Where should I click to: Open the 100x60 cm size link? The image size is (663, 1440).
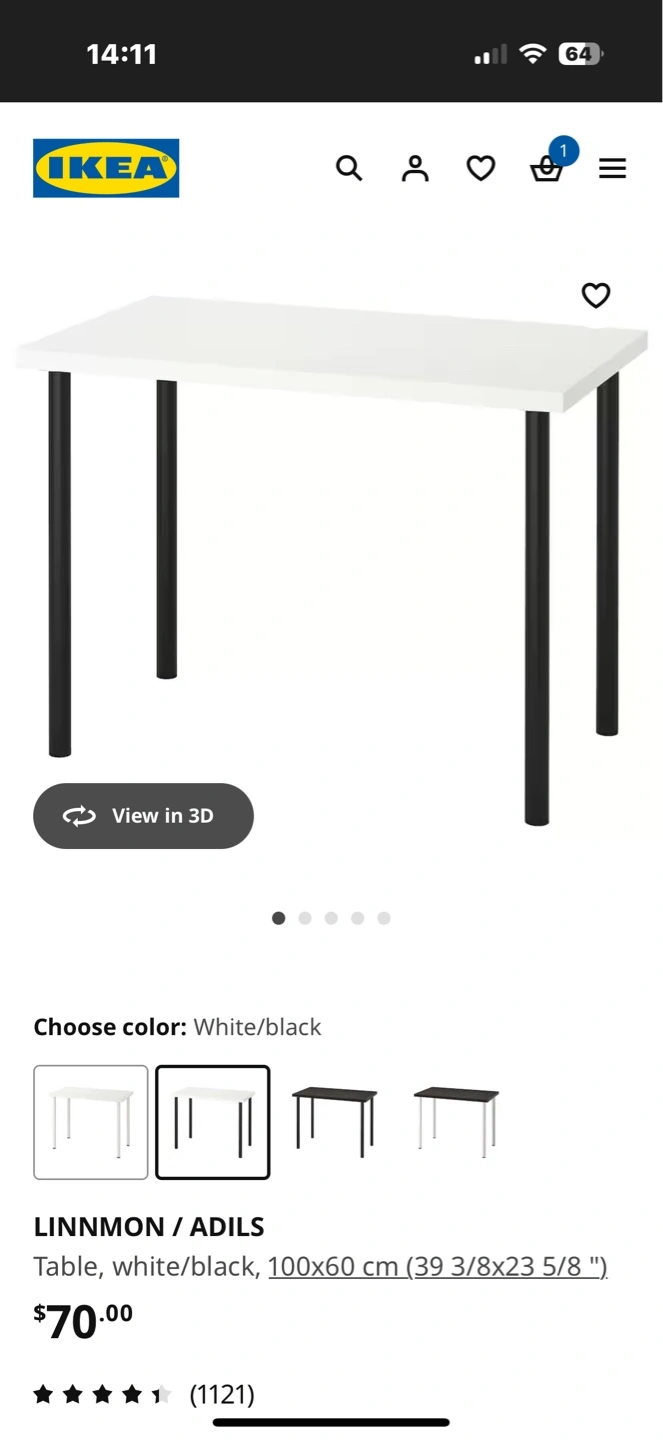point(437,1267)
